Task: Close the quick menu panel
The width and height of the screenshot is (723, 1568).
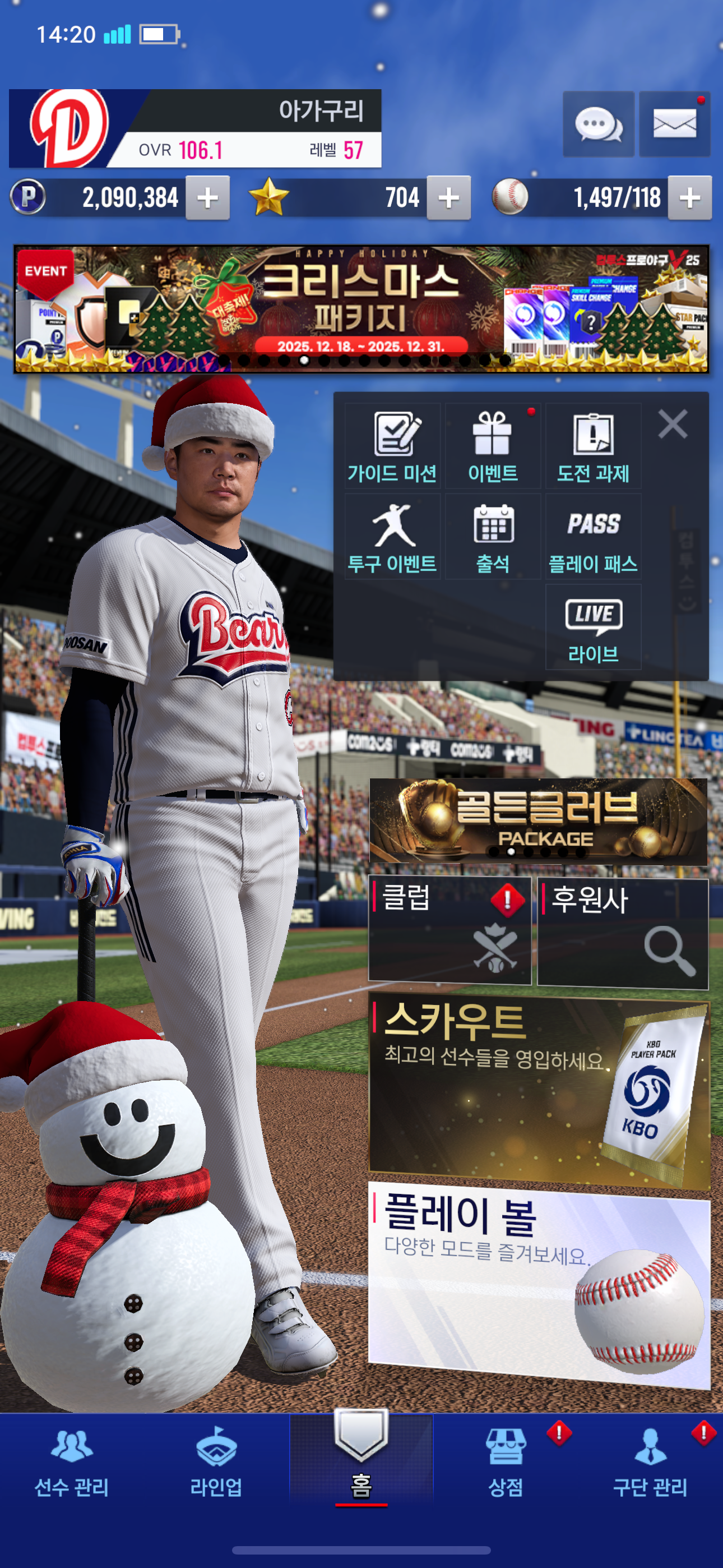Action: tap(673, 423)
